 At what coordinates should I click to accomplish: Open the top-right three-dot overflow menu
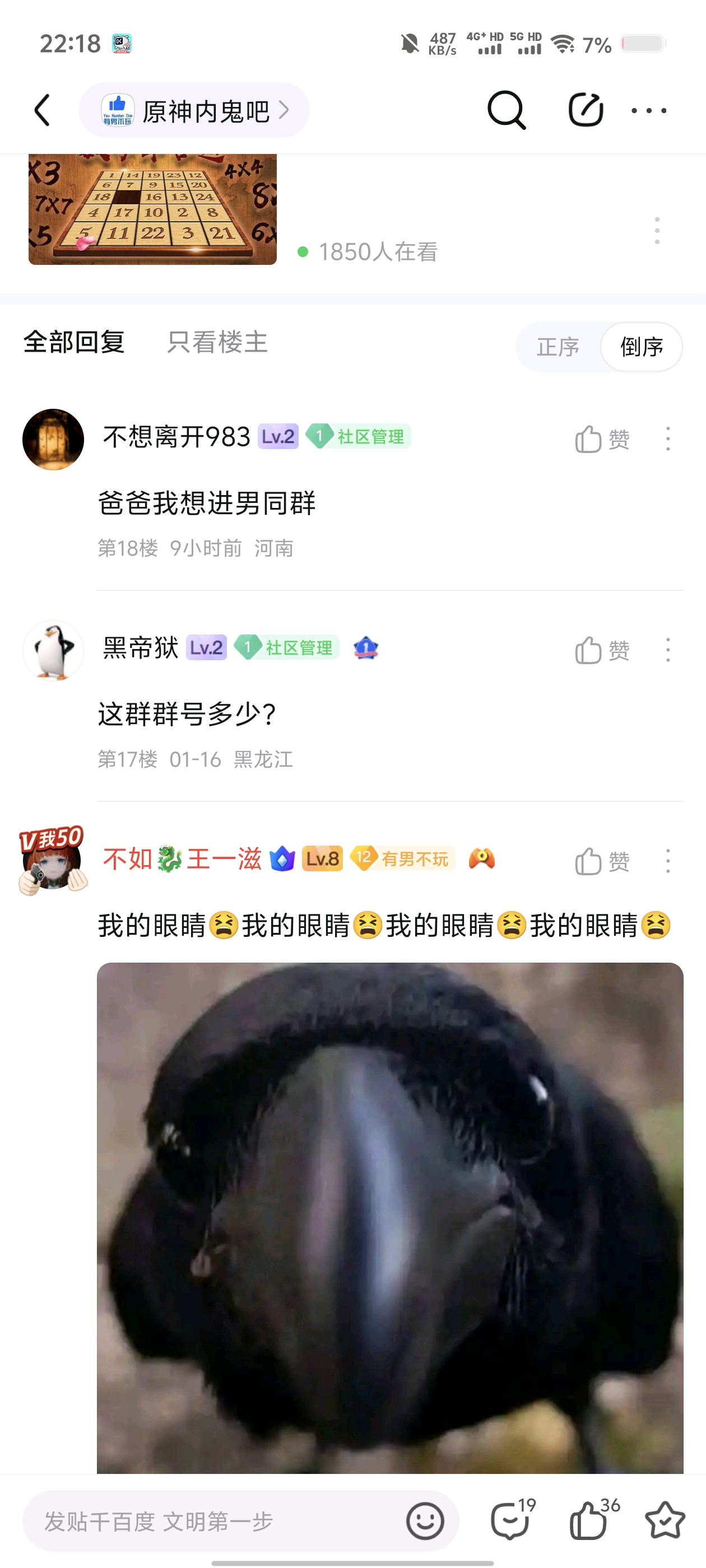648,110
